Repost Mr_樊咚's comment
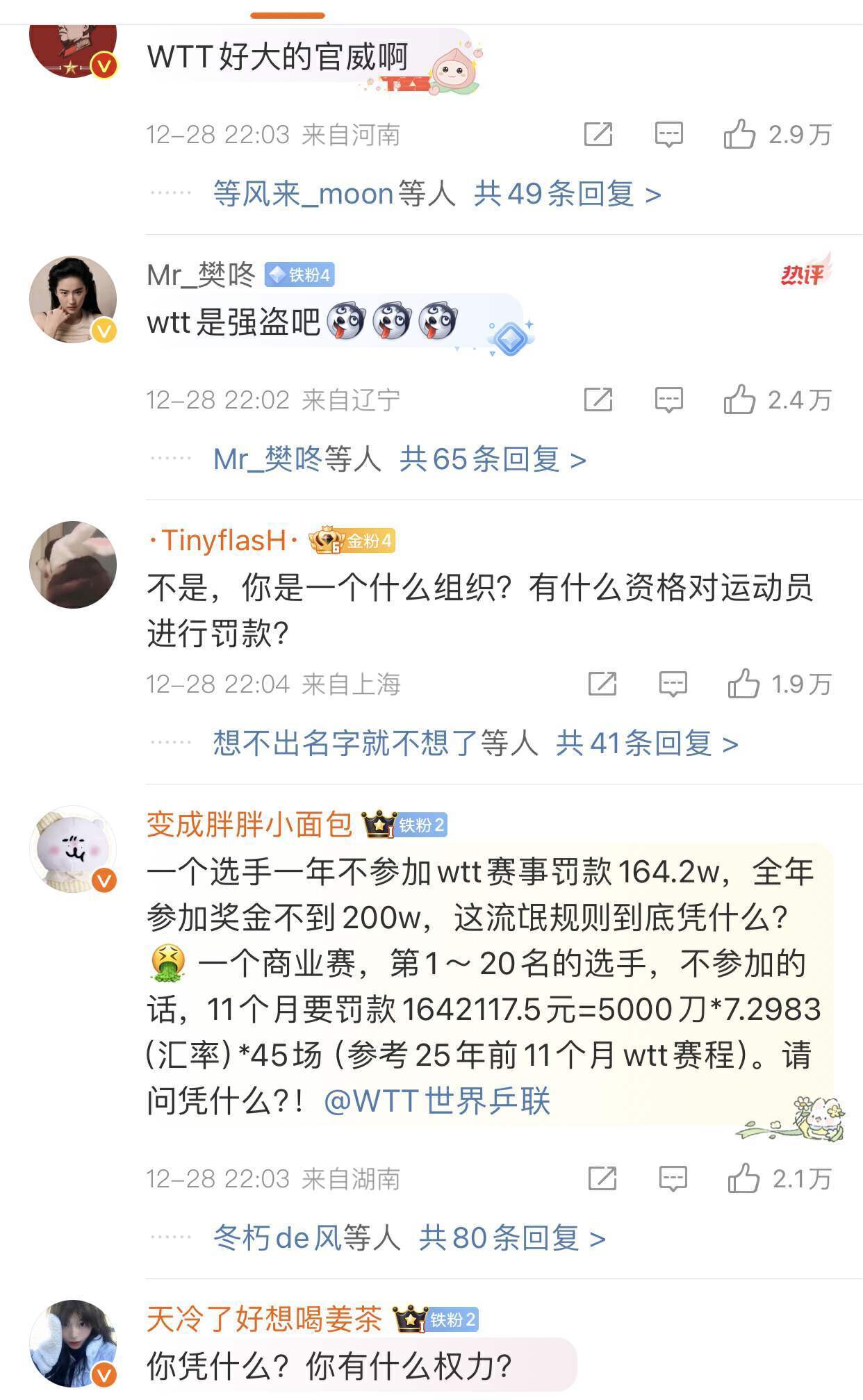The width and height of the screenshot is (863, 1400). pyautogui.click(x=598, y=400)
